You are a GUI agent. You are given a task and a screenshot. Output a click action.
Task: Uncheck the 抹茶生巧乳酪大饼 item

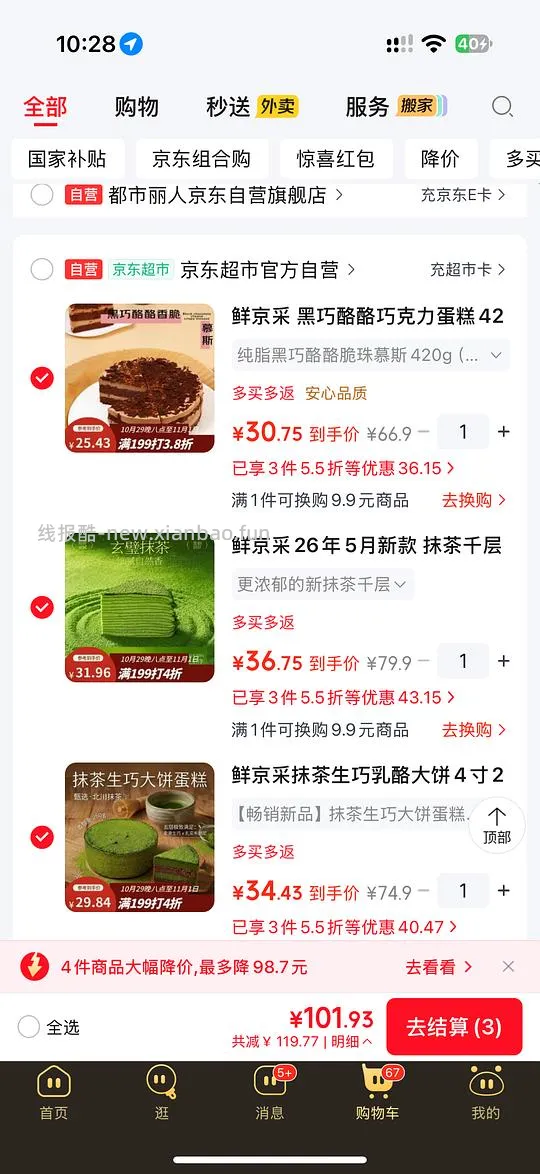coord(42,837)
